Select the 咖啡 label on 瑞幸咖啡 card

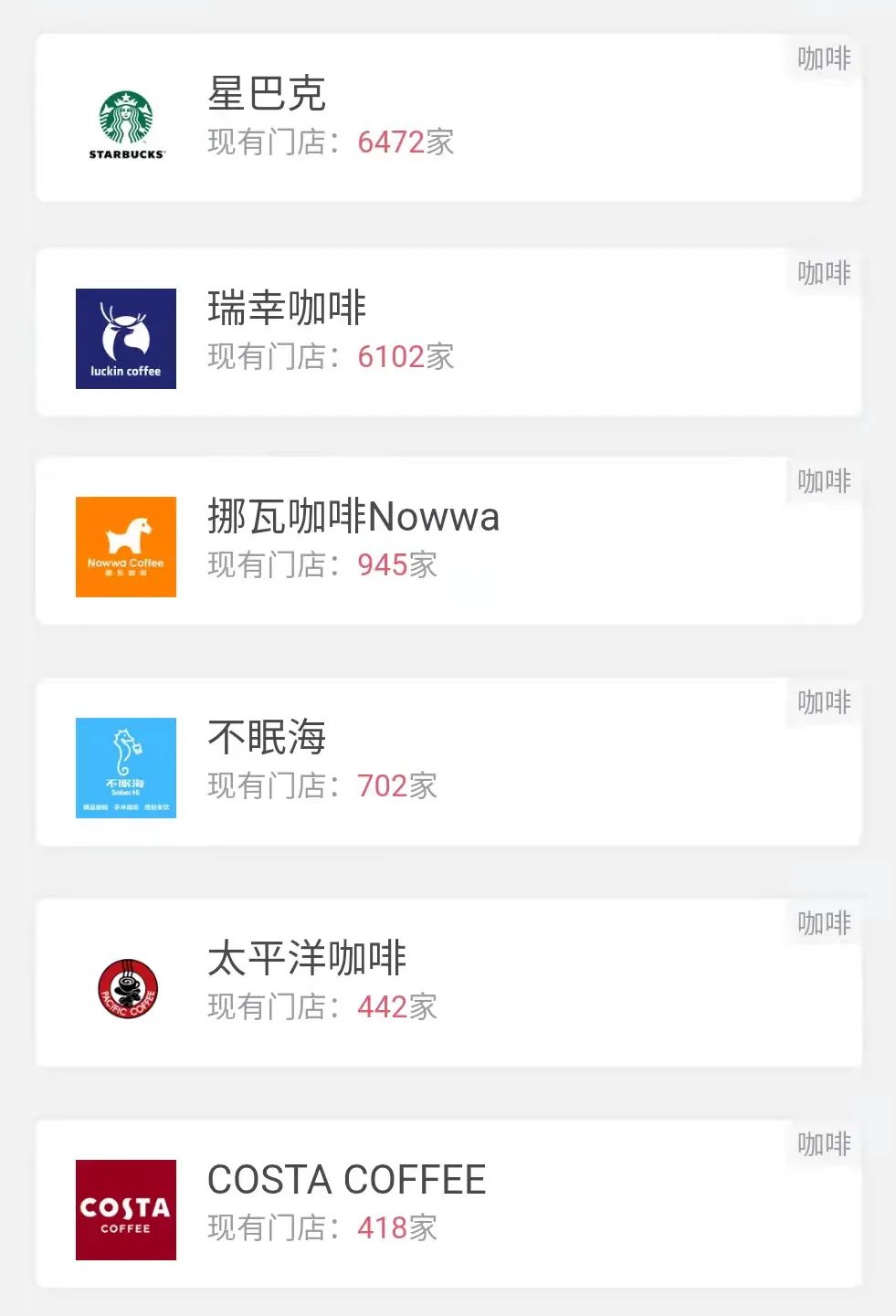[822, 271]
